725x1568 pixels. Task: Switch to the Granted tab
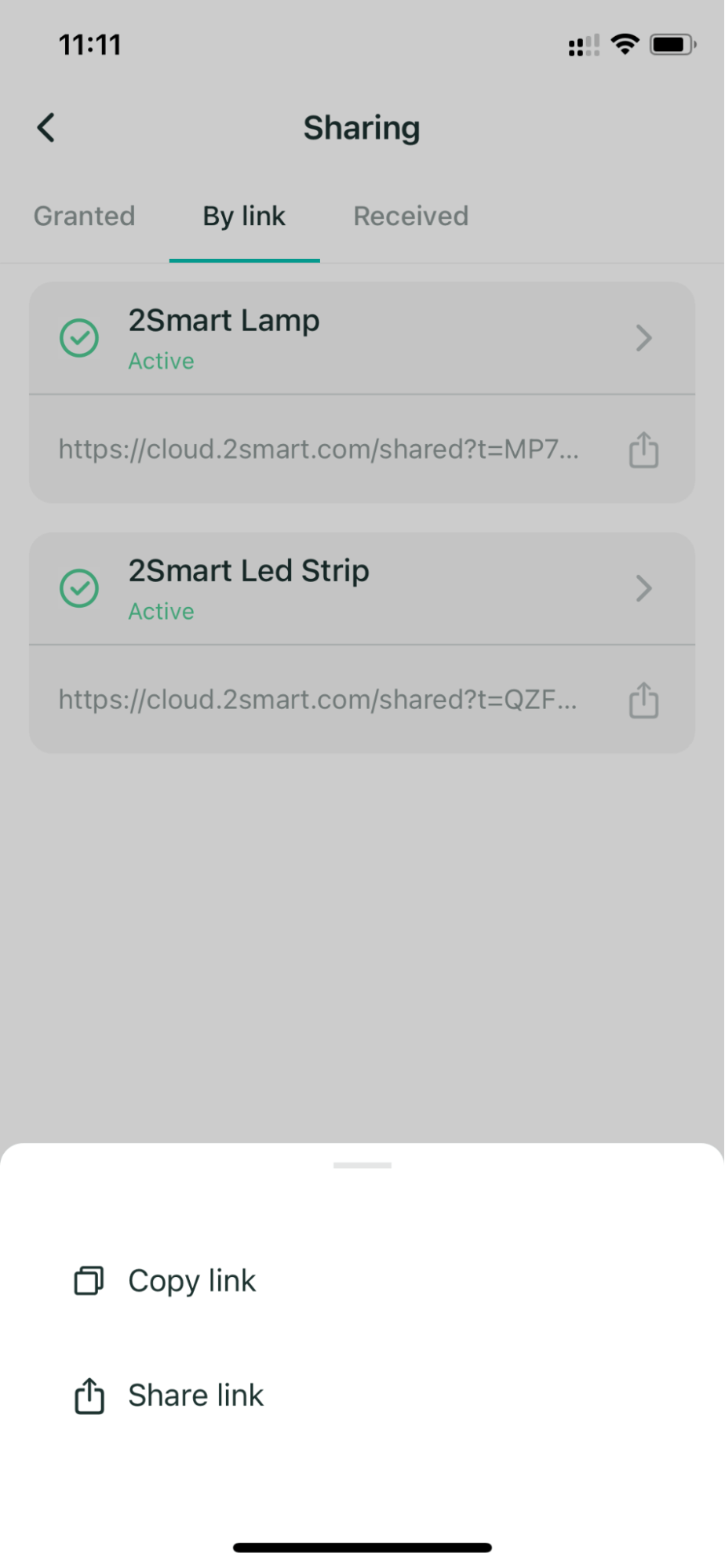85,216
